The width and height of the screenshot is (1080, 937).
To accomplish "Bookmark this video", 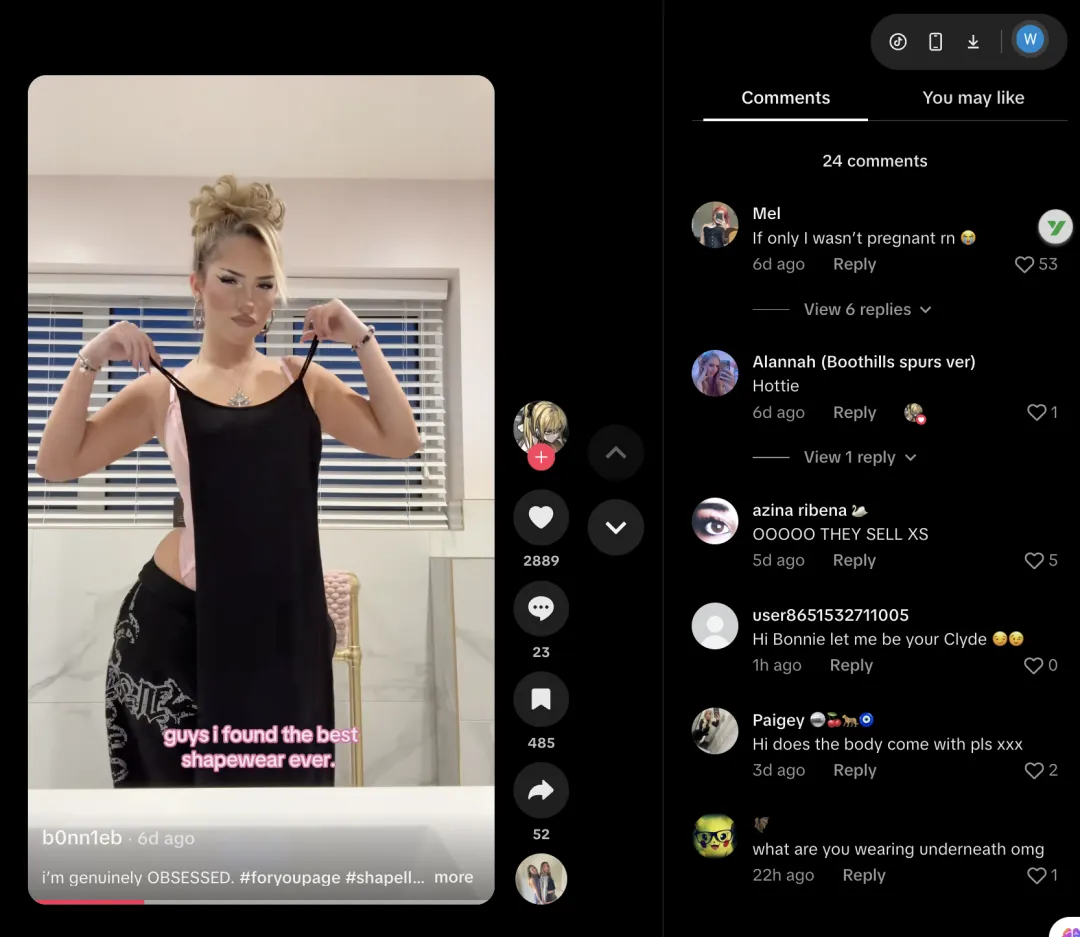I will 541,700.
